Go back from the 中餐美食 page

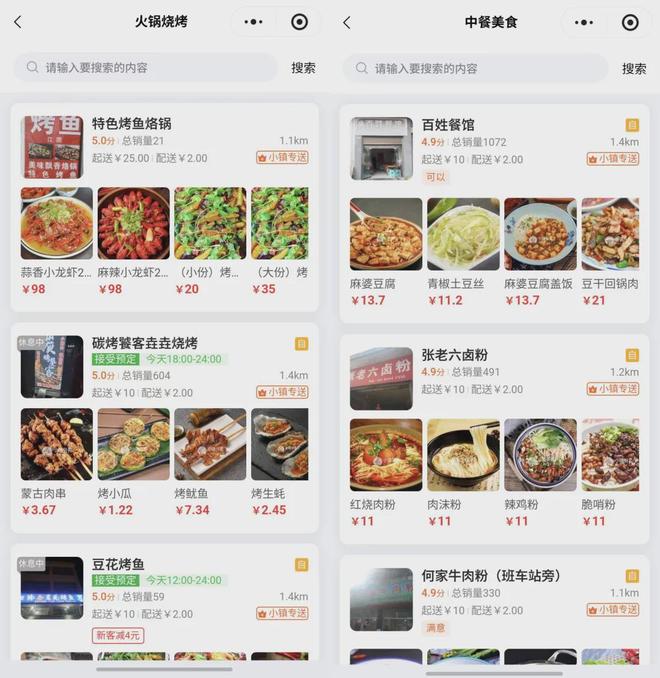tap(347, 22)
